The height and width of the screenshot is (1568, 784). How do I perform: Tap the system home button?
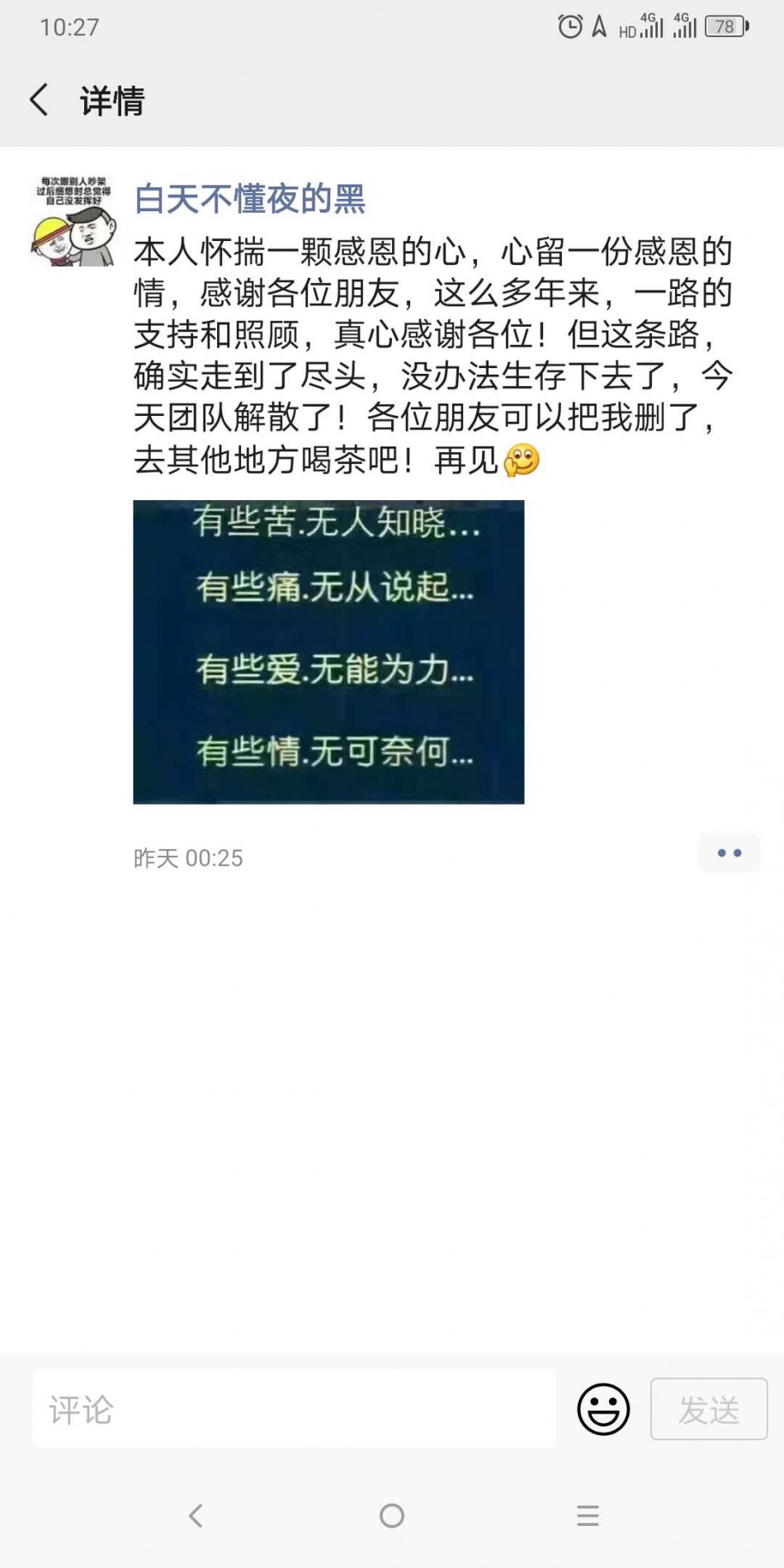pyautogui.click(x=392, y=1515)
